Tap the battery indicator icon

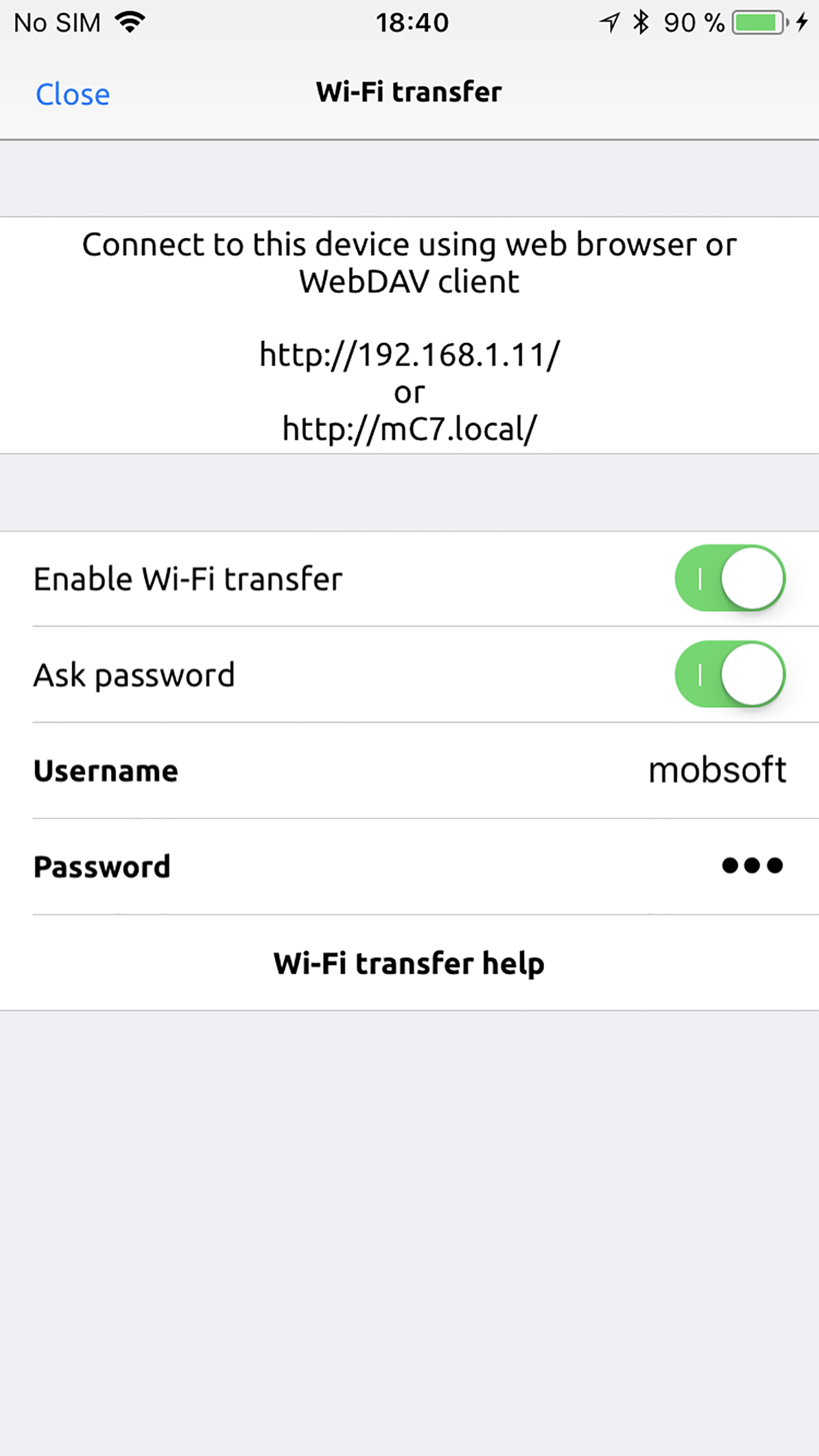pyautogui.click(x=756, y=22)
